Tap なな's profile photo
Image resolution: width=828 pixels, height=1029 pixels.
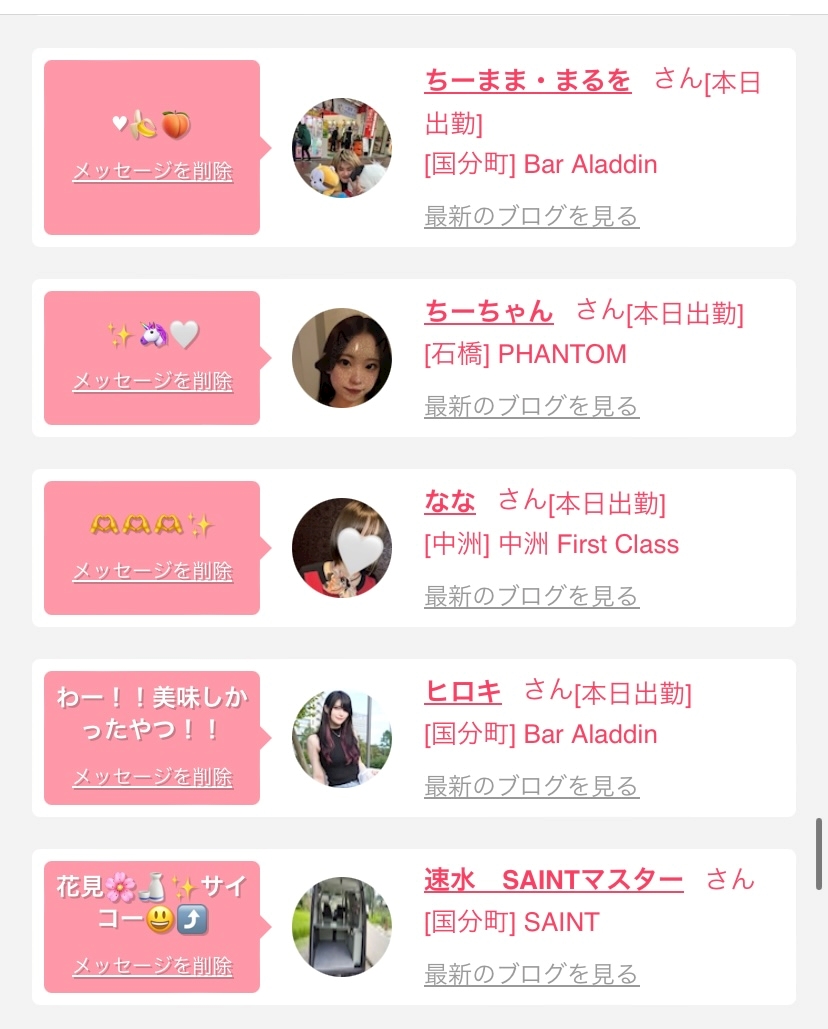click(x=342, y=548)
